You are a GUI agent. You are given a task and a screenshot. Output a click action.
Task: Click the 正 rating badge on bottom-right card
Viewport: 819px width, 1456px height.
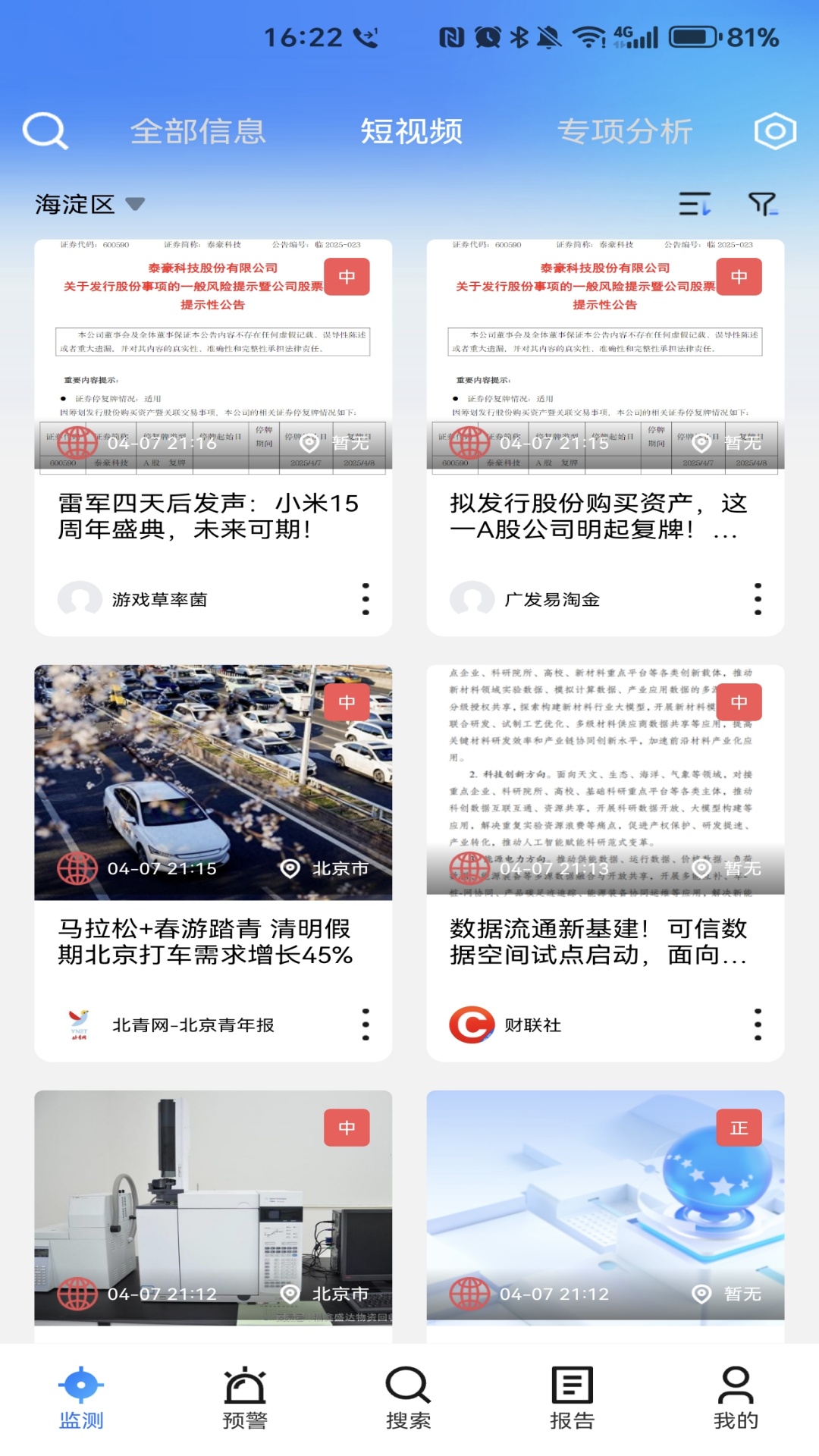coord(740,1128)
